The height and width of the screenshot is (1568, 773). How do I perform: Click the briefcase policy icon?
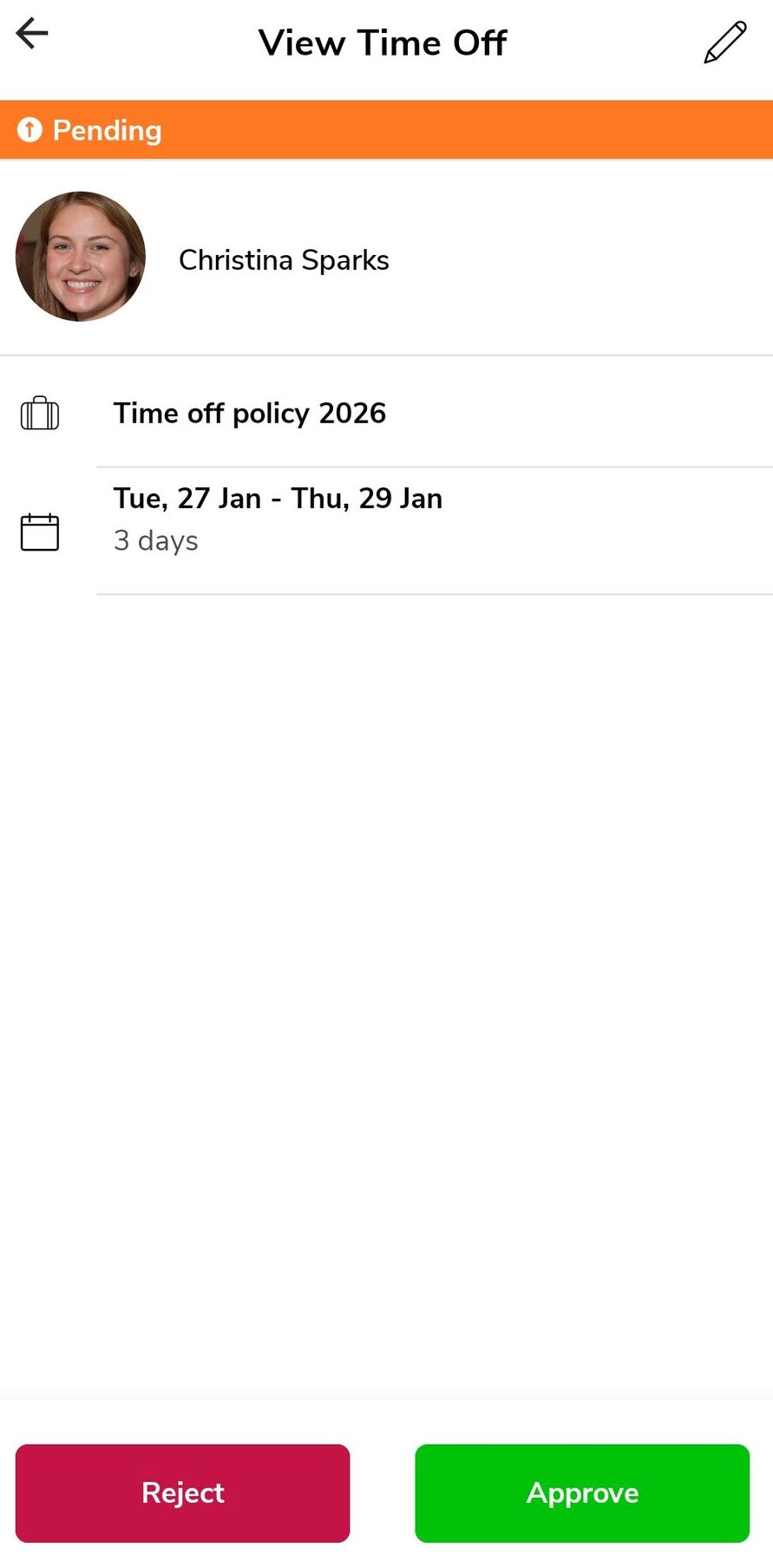click(38, 414)
